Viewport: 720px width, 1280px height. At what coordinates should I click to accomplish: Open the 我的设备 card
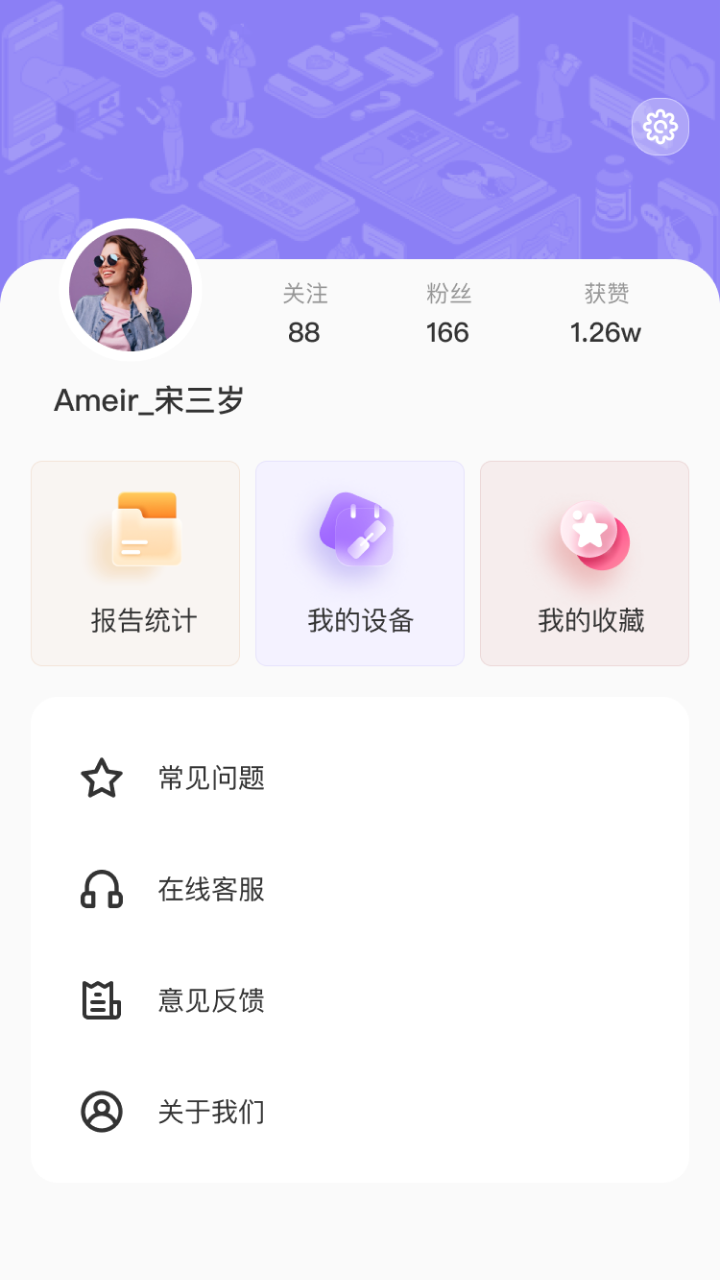pos(359,562)
